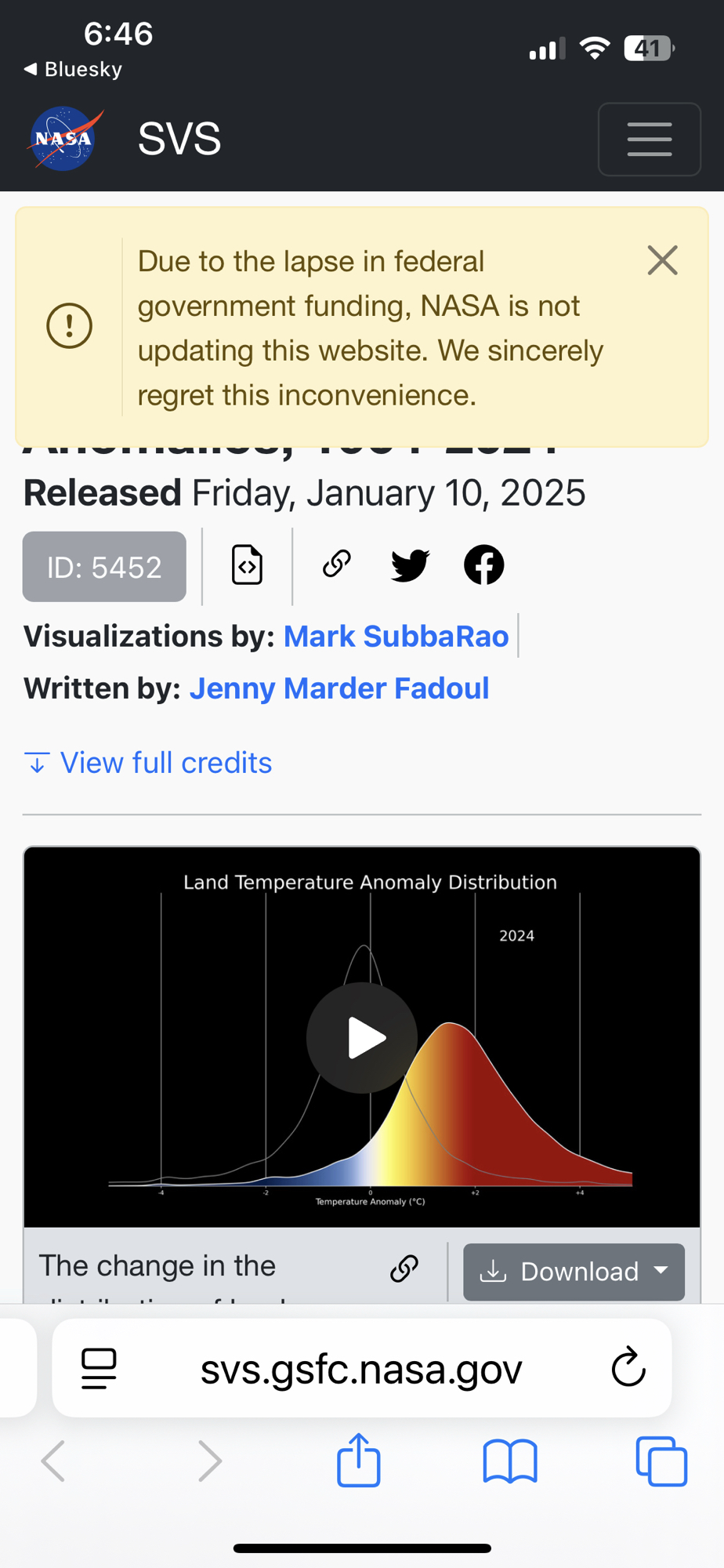Share this page on Facebook

point(483,564)
